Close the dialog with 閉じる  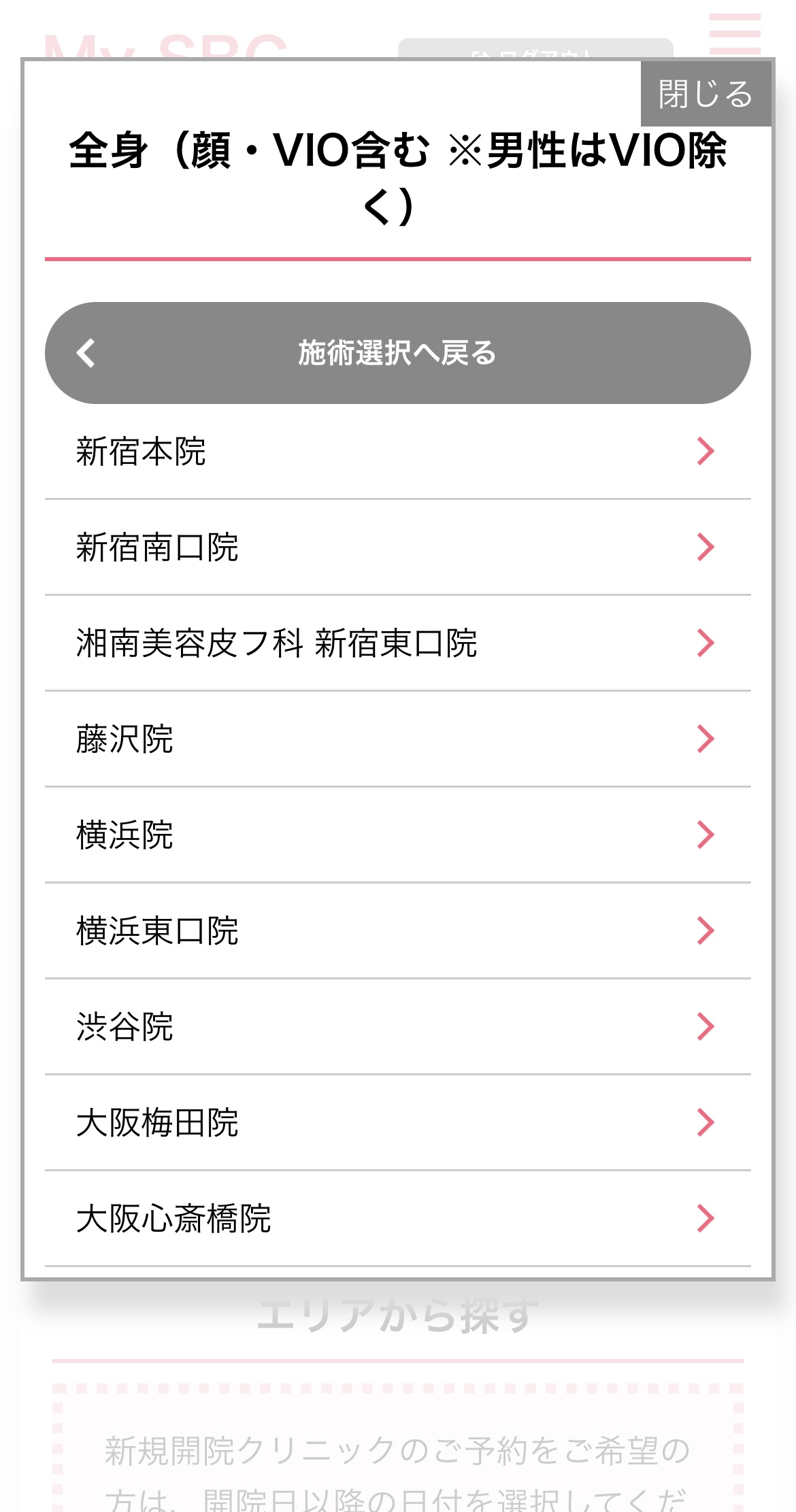(x=706, y=93)
